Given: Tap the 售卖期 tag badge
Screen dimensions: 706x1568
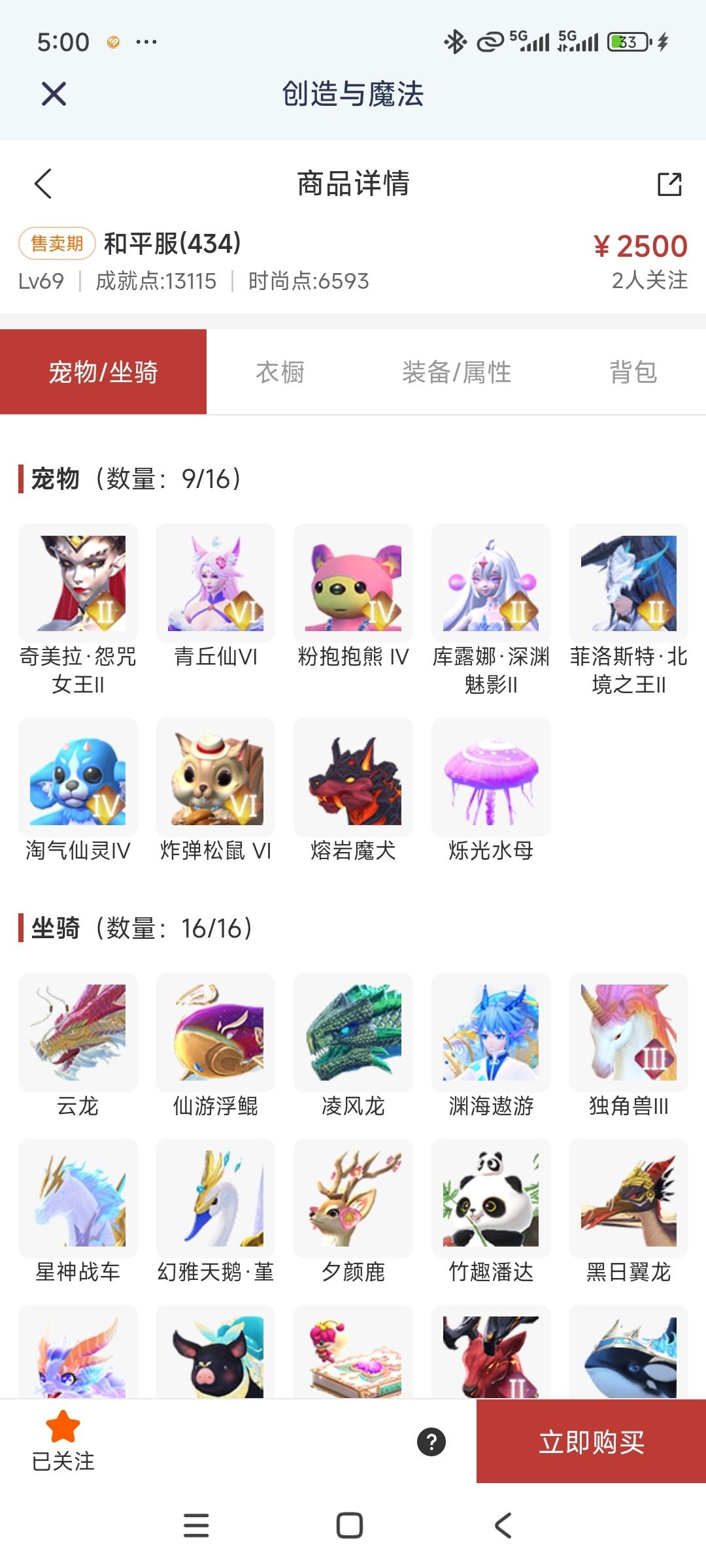Looking at the screenshot, I should point(55,242).
